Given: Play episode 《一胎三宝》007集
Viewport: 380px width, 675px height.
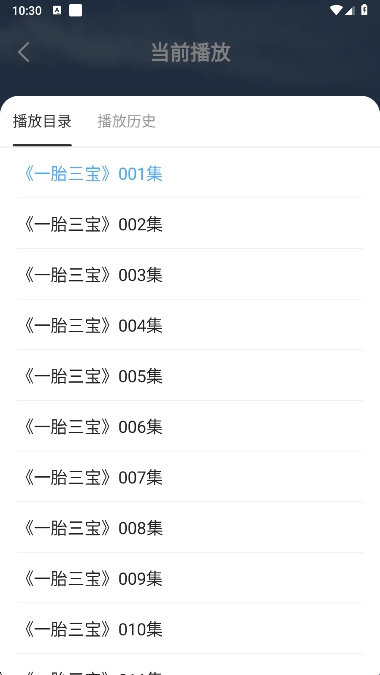Looking at the screenshot, I should coord(190,477).
